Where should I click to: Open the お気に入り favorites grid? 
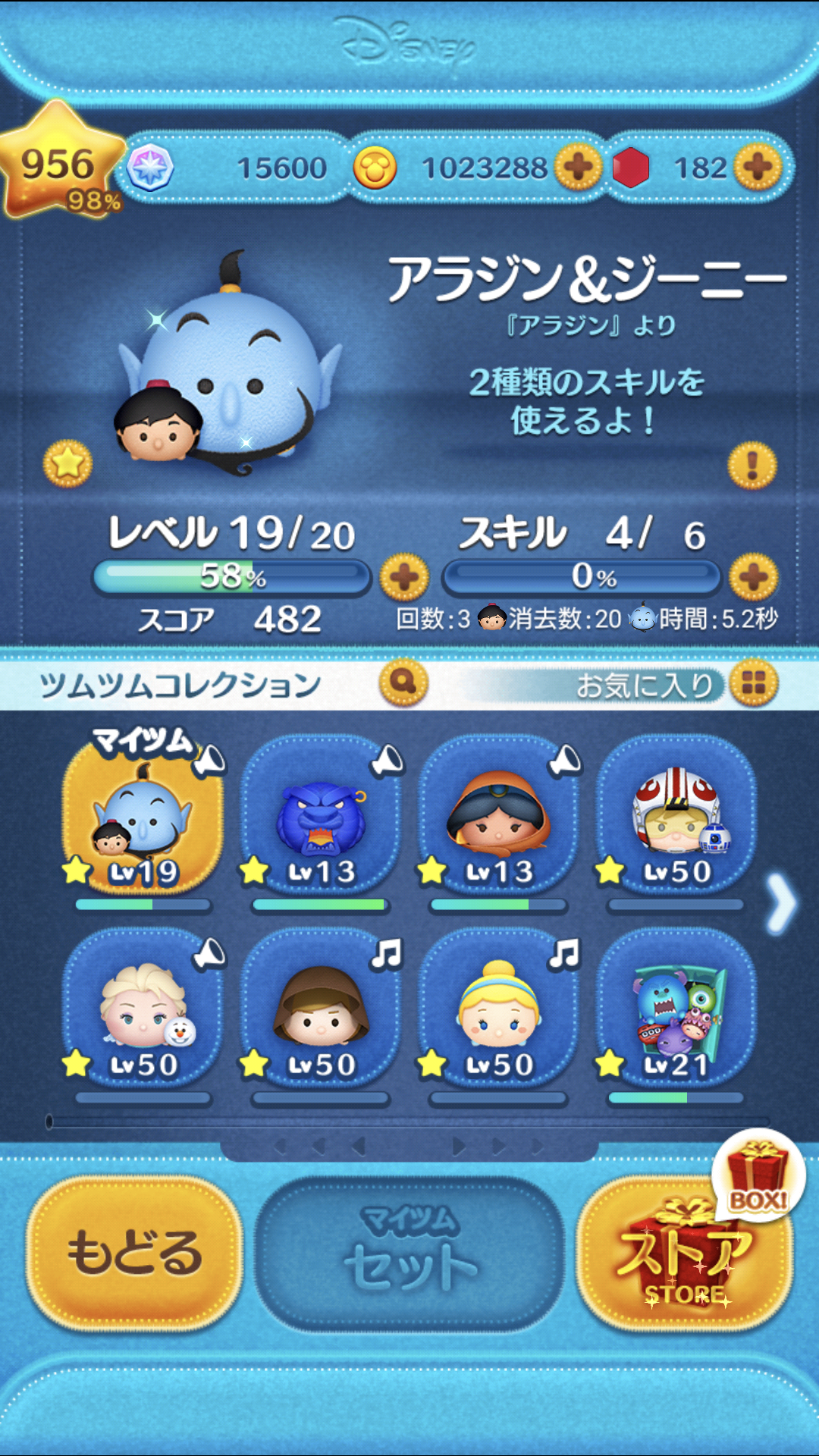pos(753,683)
